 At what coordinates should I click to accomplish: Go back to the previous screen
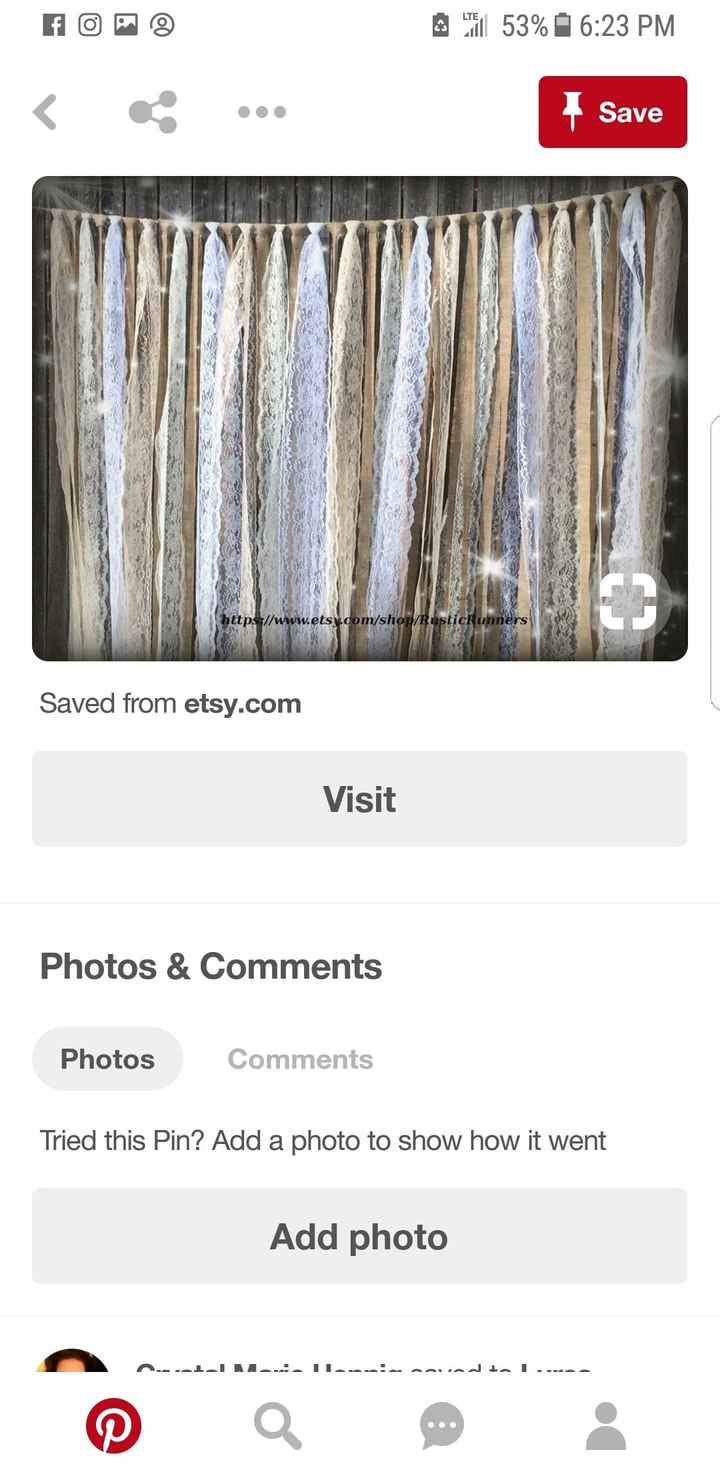[x=45, y=112]
